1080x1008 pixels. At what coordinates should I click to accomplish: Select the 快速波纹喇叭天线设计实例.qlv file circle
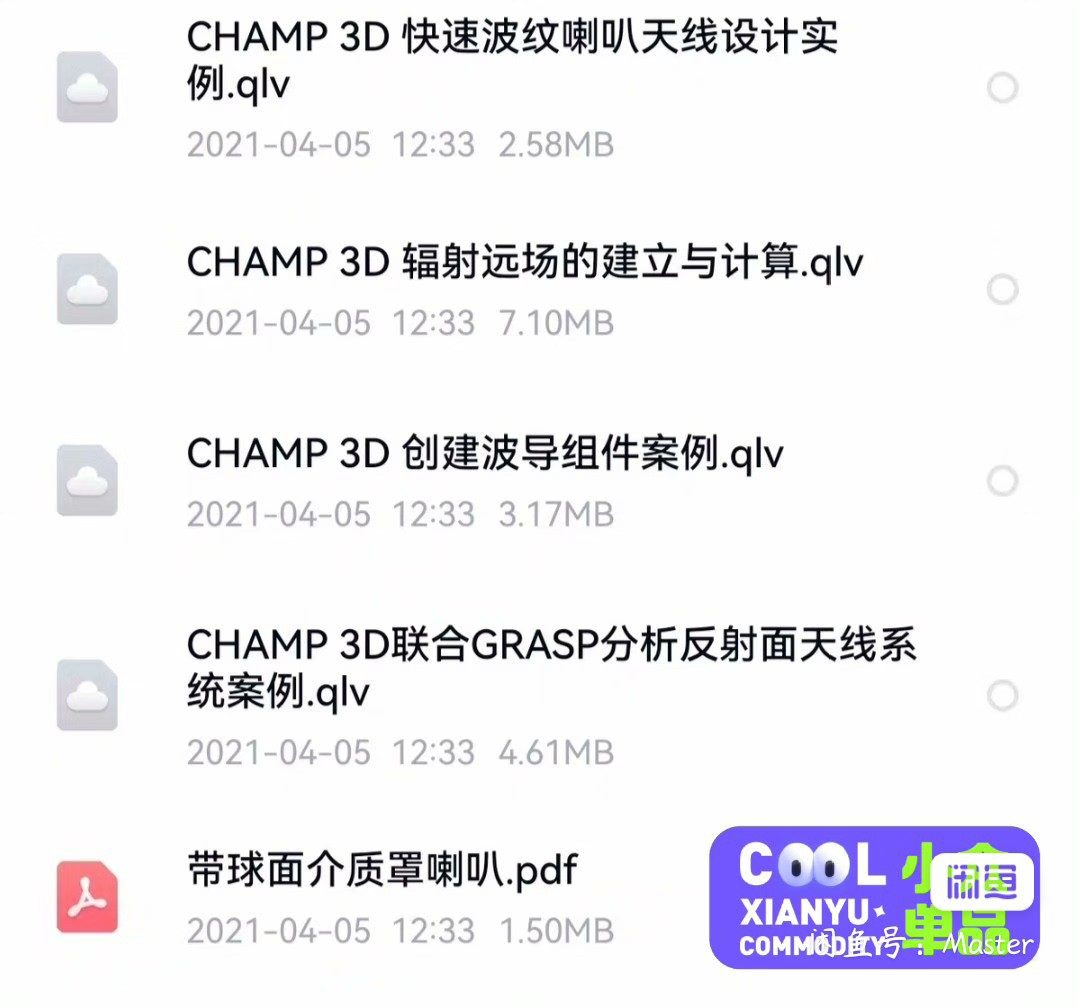coord(1002,88)
